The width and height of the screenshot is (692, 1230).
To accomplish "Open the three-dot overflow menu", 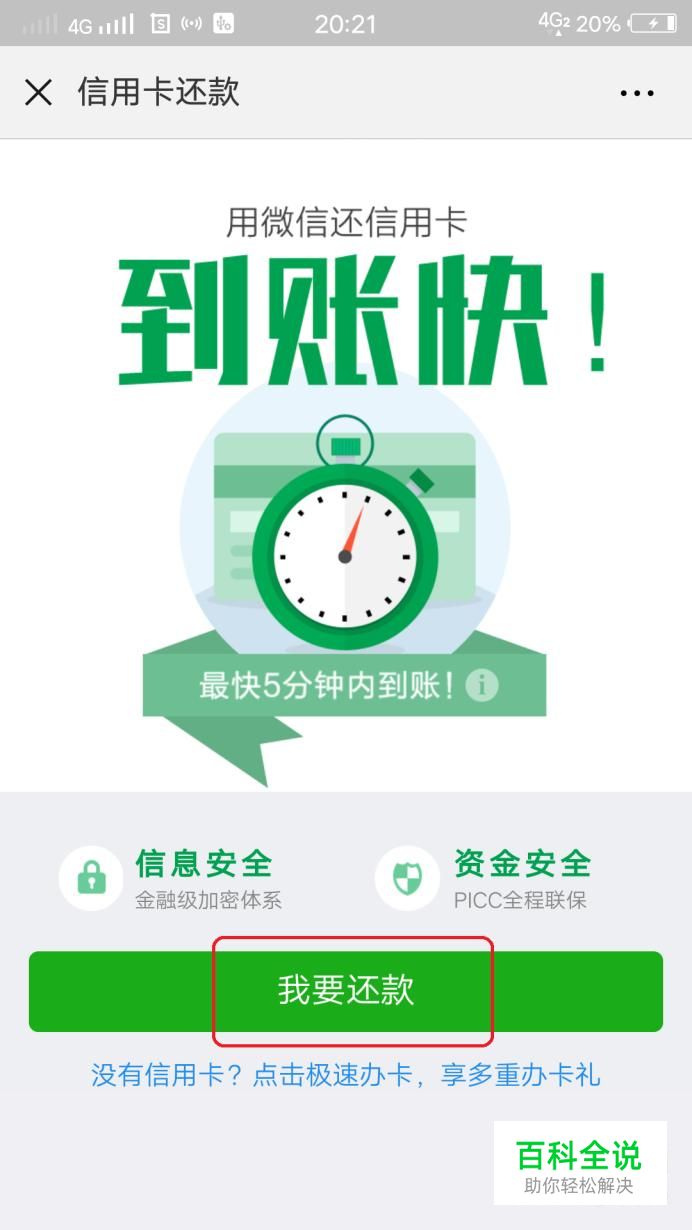I will 637,93.
